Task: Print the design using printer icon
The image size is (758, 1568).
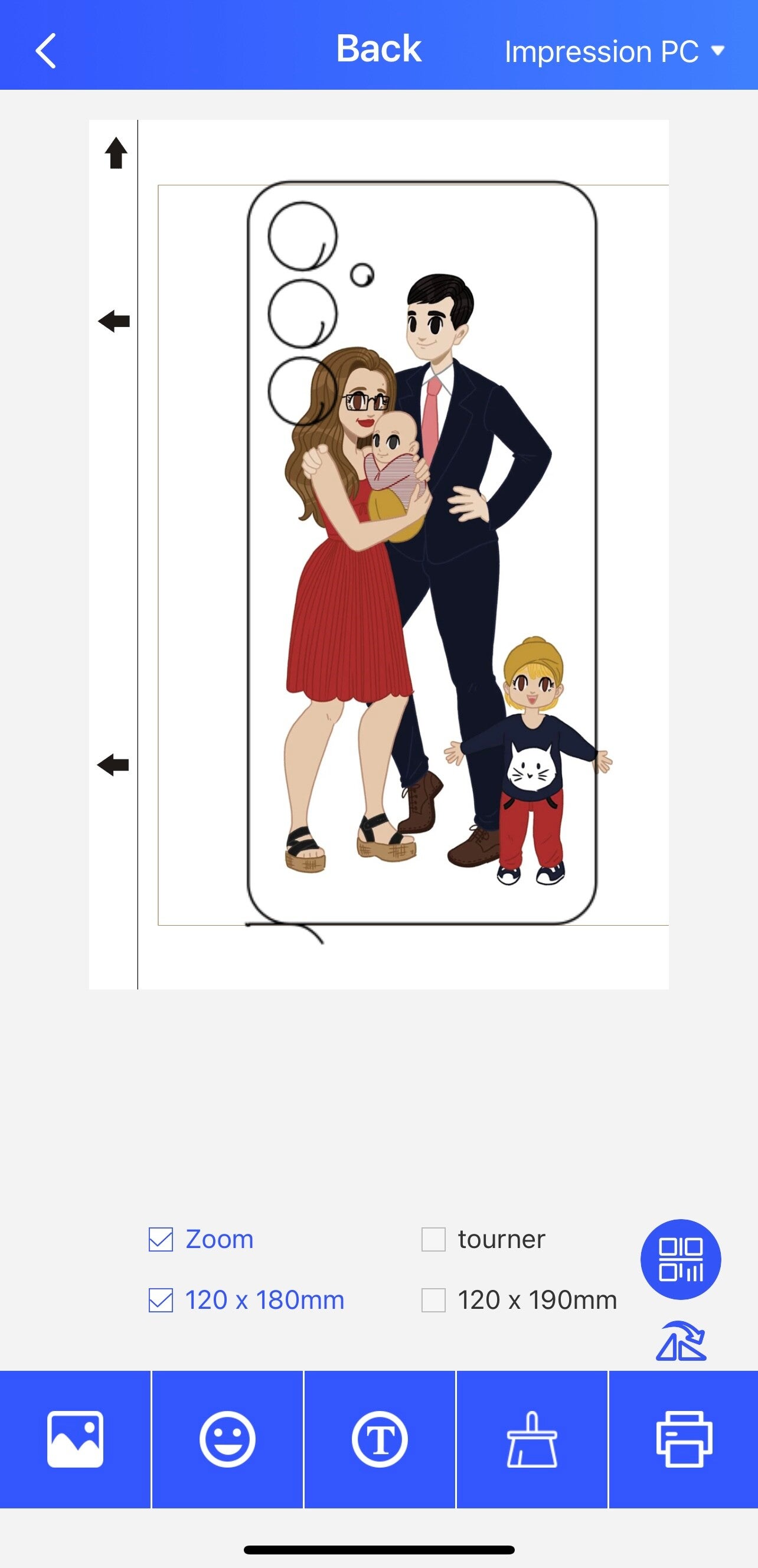Action: (684, 1439)
